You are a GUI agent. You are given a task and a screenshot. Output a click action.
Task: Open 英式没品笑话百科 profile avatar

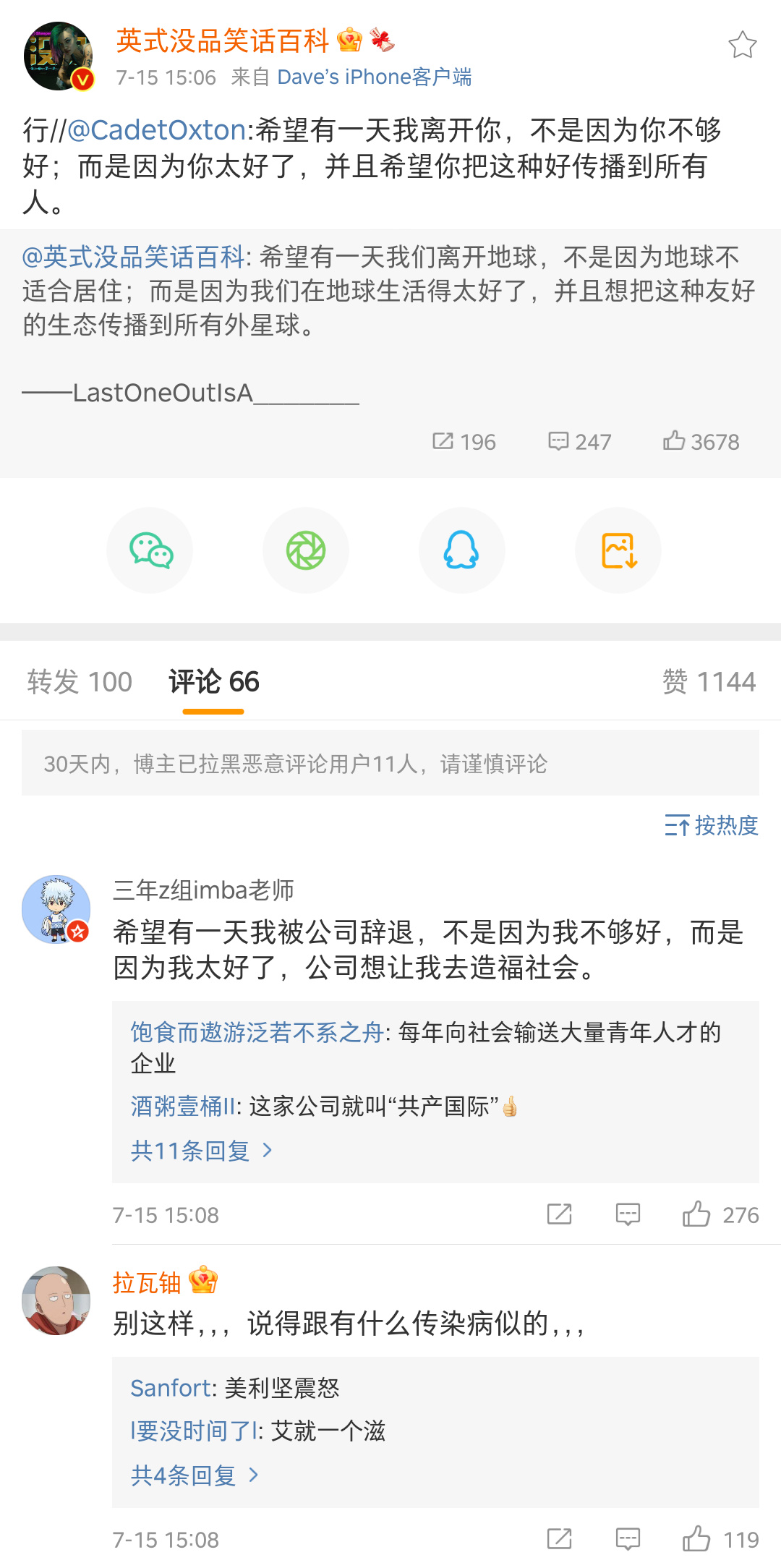(59, 56)
